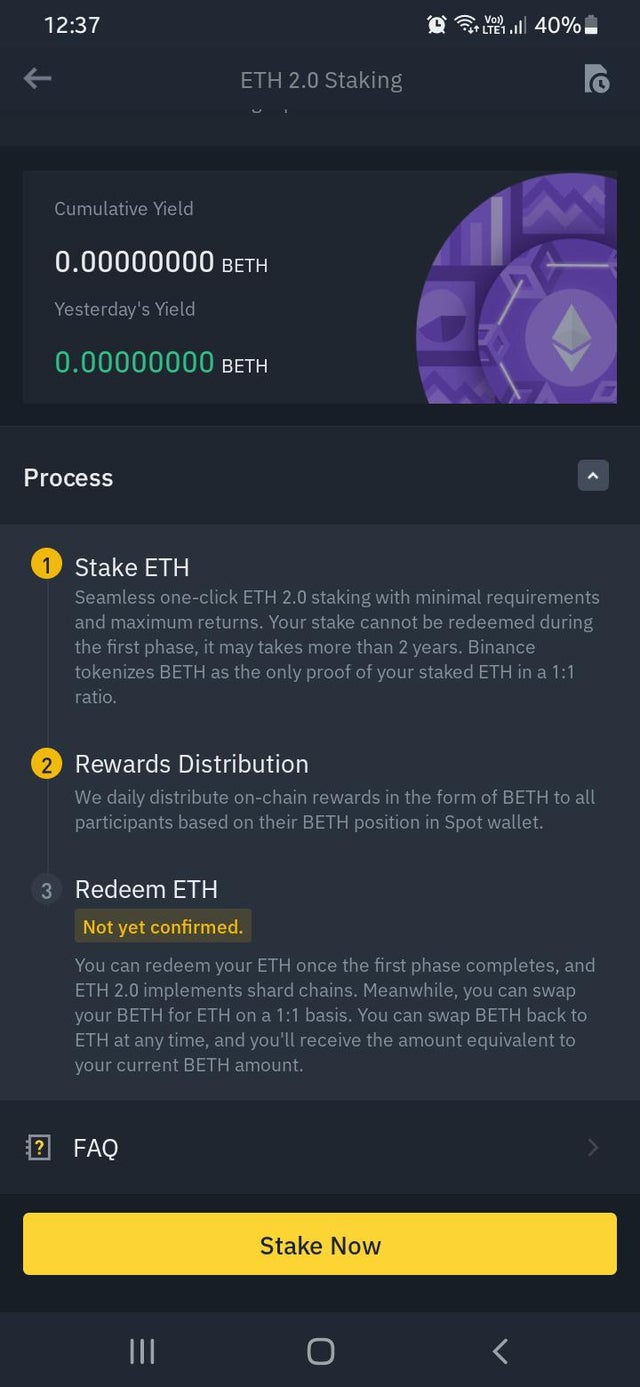This screenshot has width=640, height=1387.
Task: Tap the Stake Now button
Action: (320, 1244)
